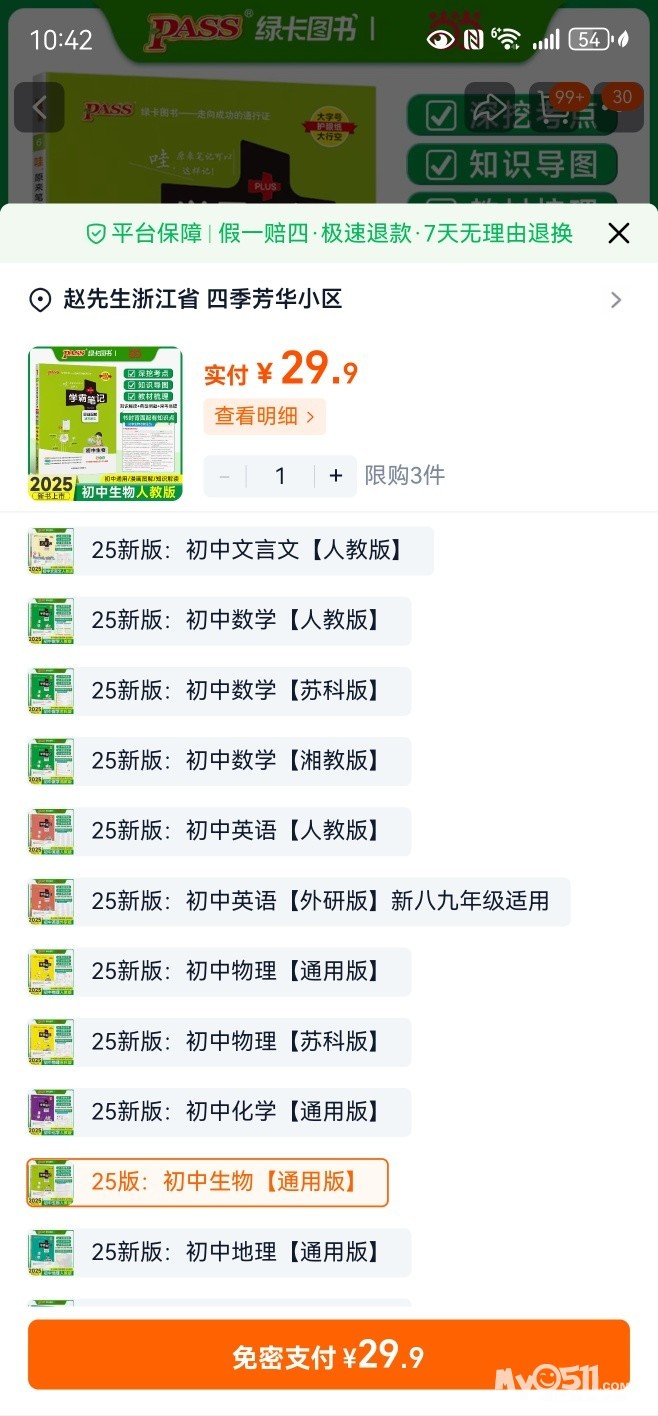This screenshot has width=658, height=1416.
Task: Select 25新版：初中英语【外研版】新八九年级适用
Action: coord(298,901)
